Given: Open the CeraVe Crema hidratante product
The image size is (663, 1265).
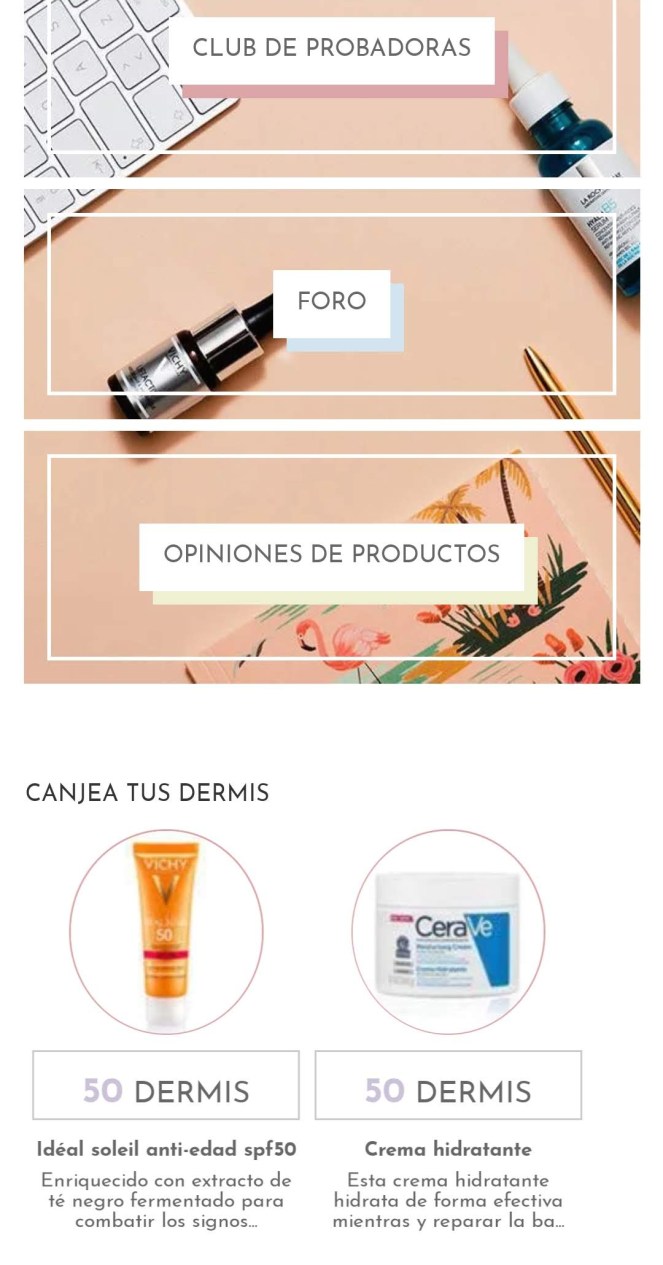Looking at the screenshot, I should click(448, 932).
